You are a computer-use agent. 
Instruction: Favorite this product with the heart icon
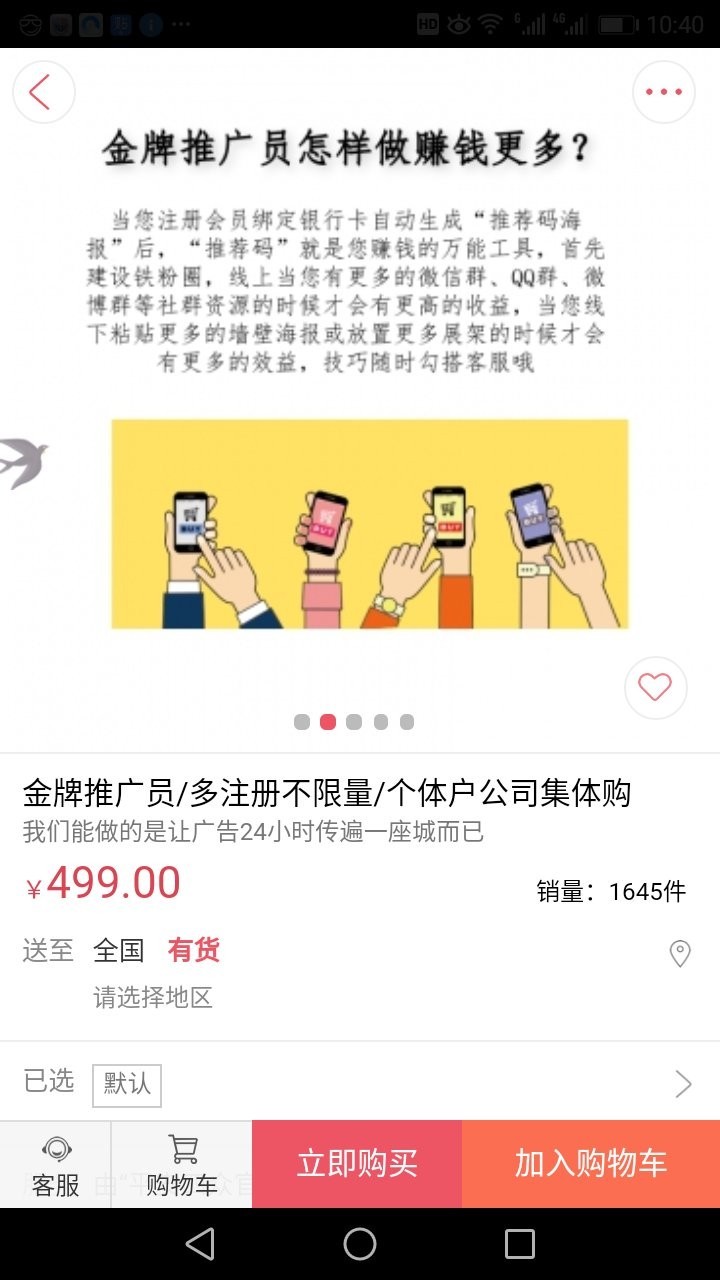pos(655,687)
